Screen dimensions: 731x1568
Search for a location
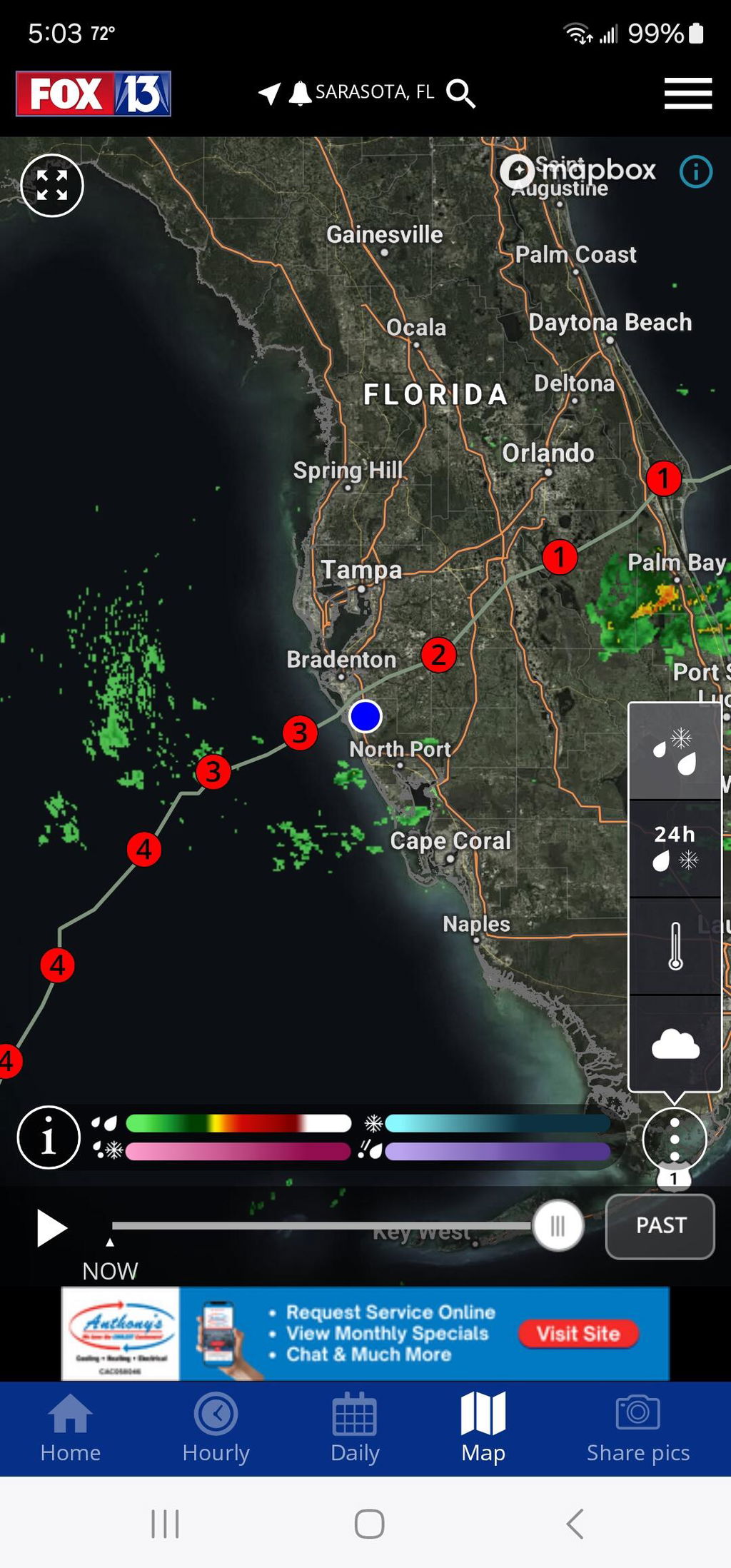pyautogui.click(x=460, y=93)
